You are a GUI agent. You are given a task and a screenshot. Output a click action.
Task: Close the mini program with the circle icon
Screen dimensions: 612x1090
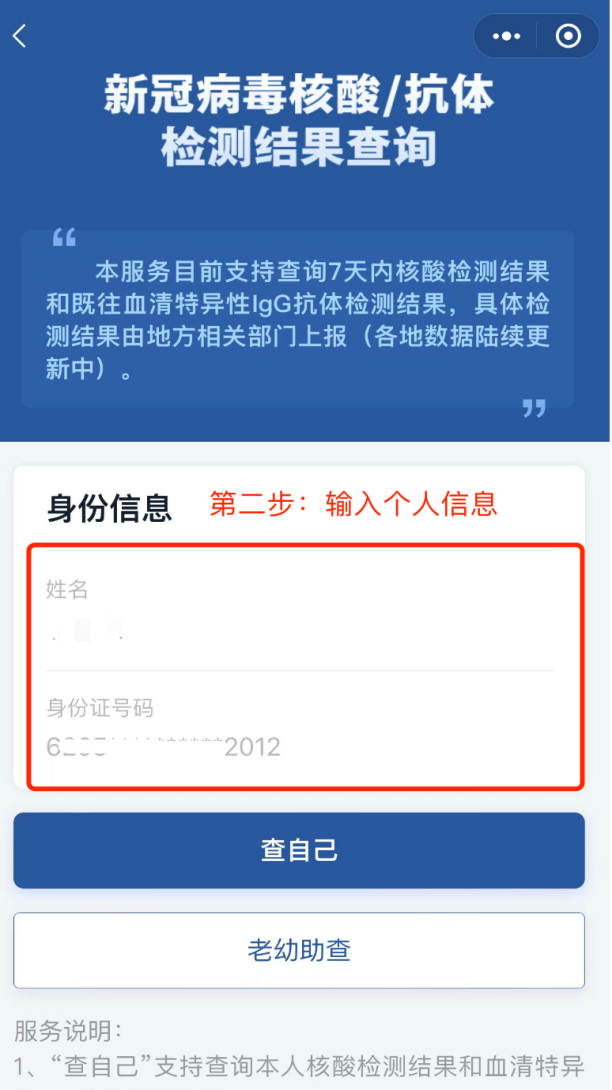[x=568, y=36]
